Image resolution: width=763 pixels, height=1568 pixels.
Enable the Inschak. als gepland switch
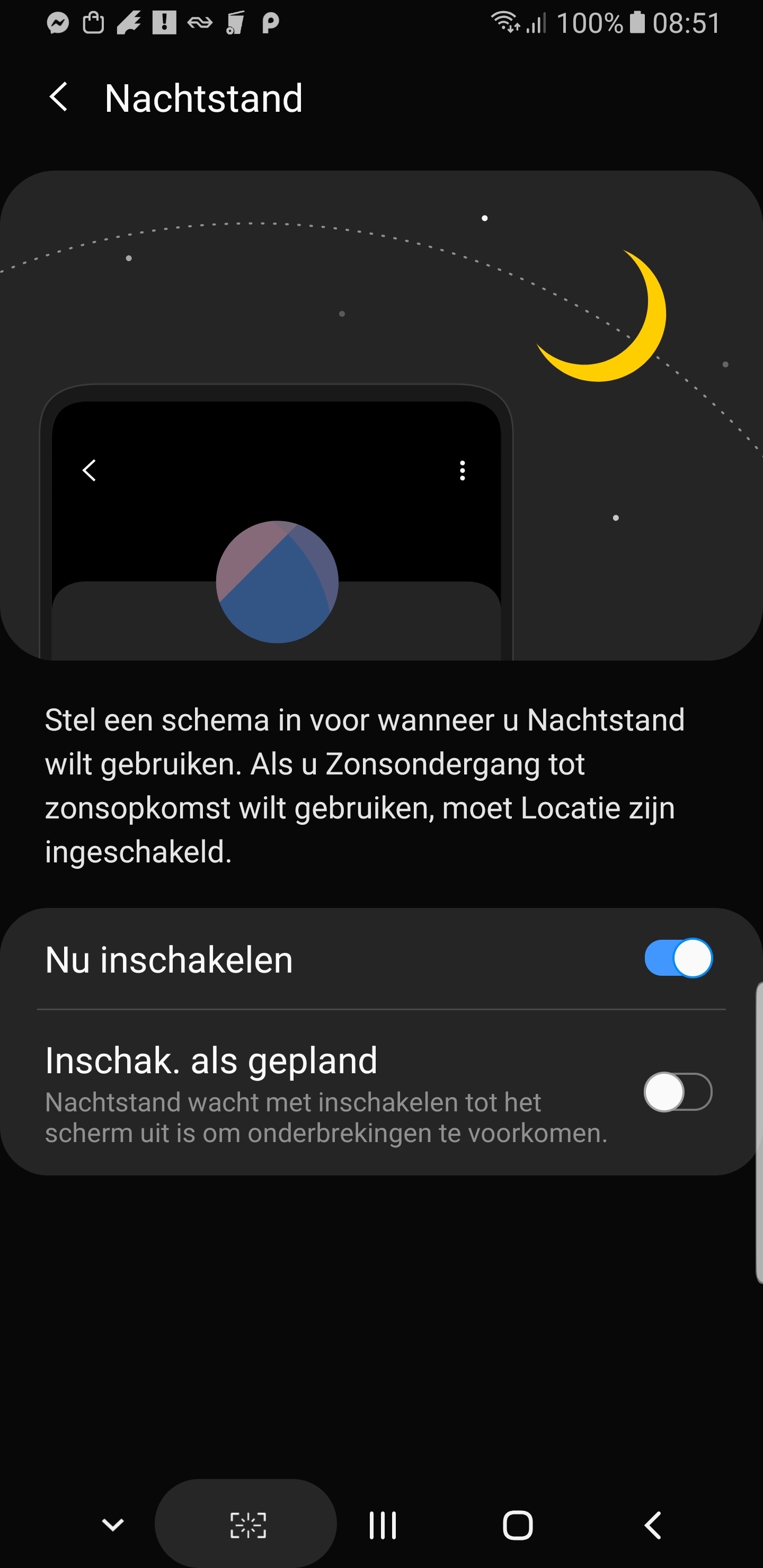tap(678, 1091)
